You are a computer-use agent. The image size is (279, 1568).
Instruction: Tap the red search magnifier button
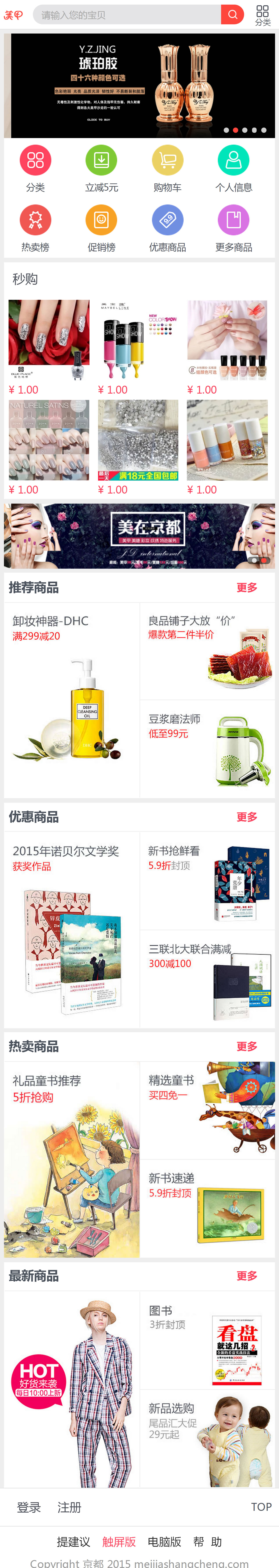tap(232, 15)
